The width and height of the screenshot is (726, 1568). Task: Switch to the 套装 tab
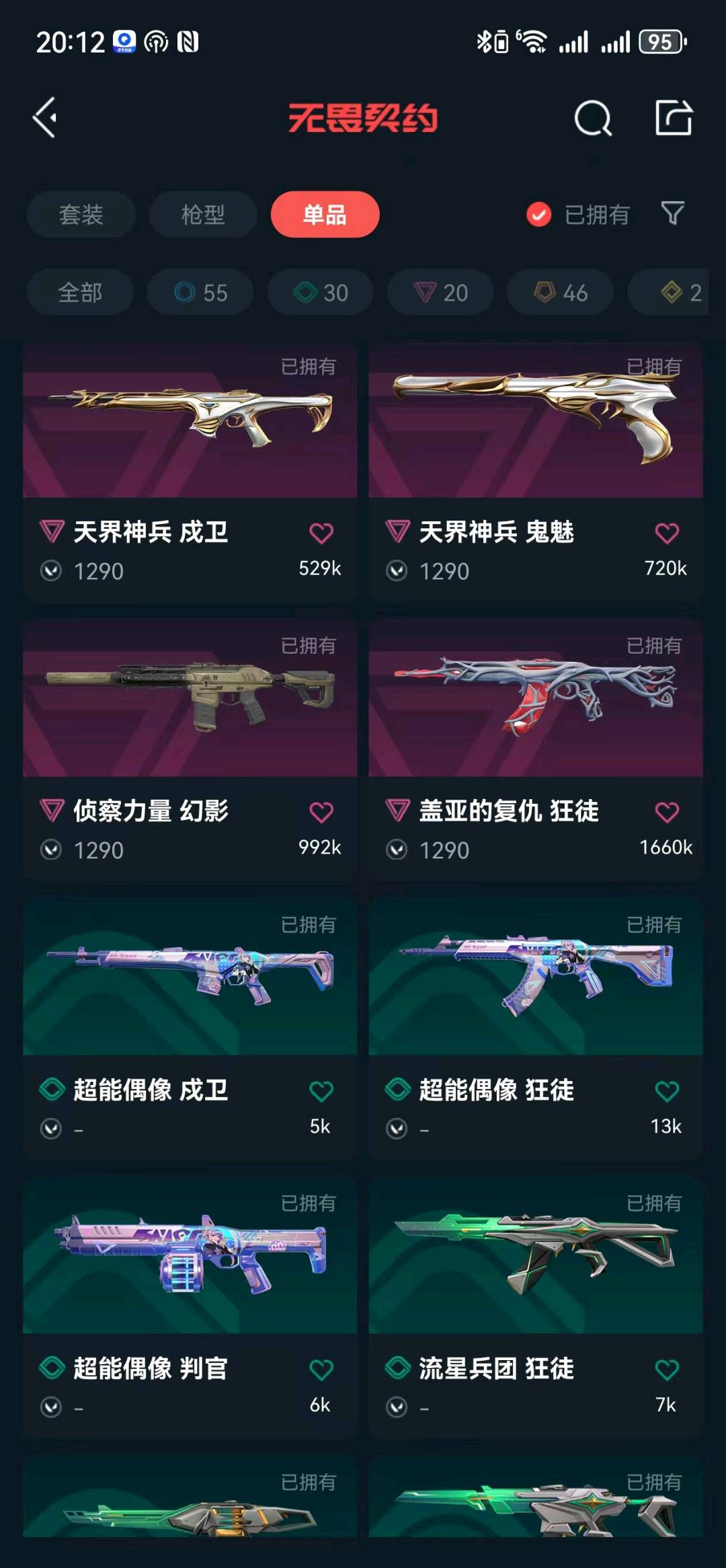(81, 215)
